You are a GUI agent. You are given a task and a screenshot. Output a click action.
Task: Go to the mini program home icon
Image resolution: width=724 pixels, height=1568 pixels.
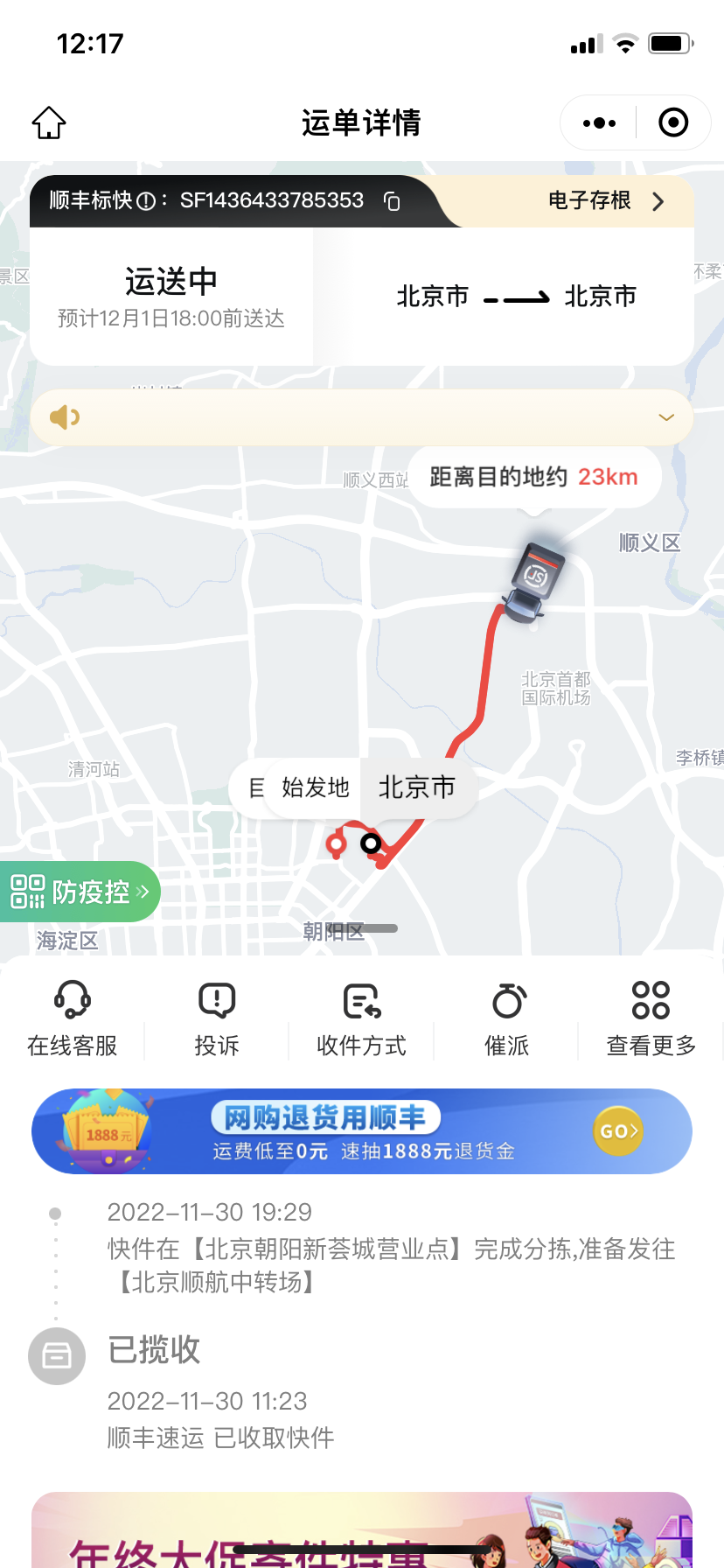point(49,123)
